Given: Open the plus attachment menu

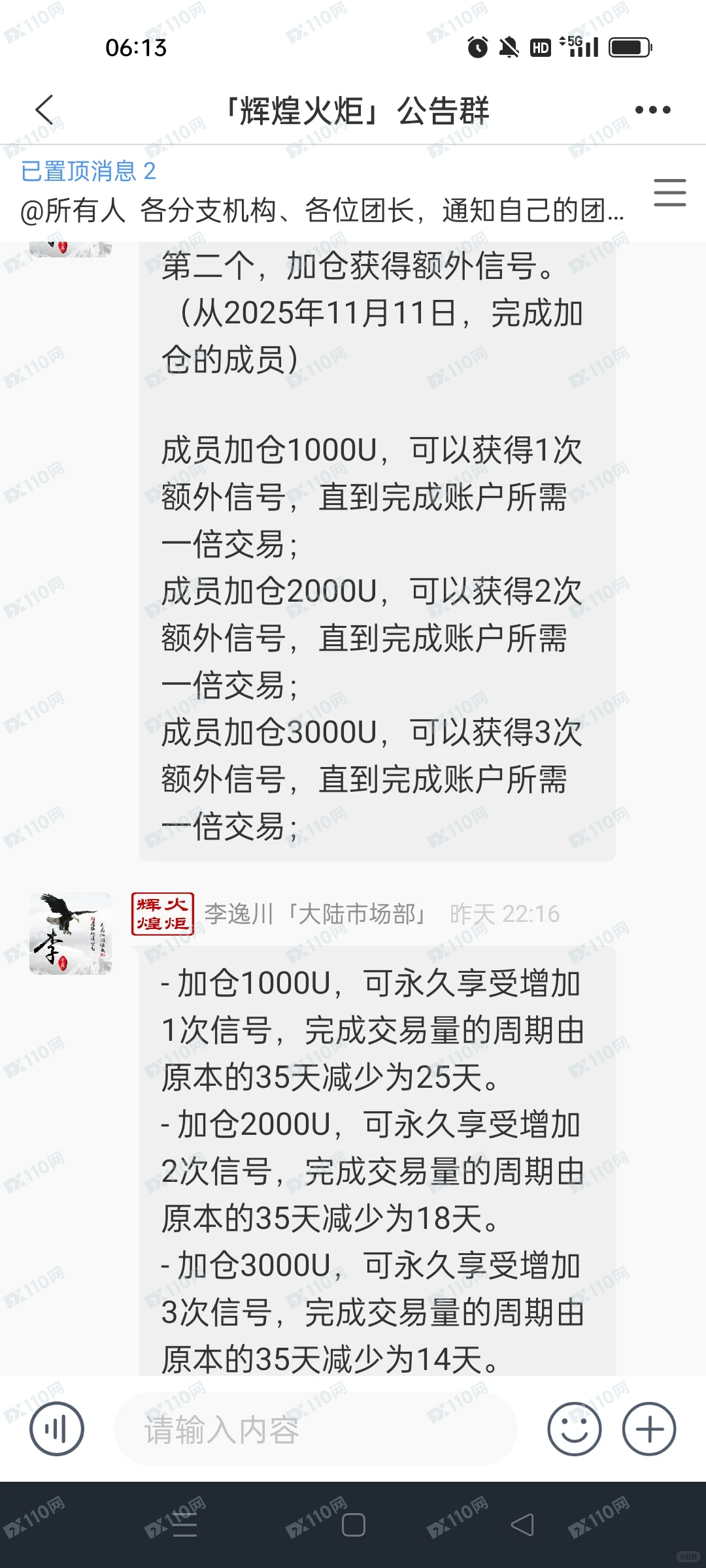Looking at the screenshot, I should pyautogui.click(x=648, y=1429).
